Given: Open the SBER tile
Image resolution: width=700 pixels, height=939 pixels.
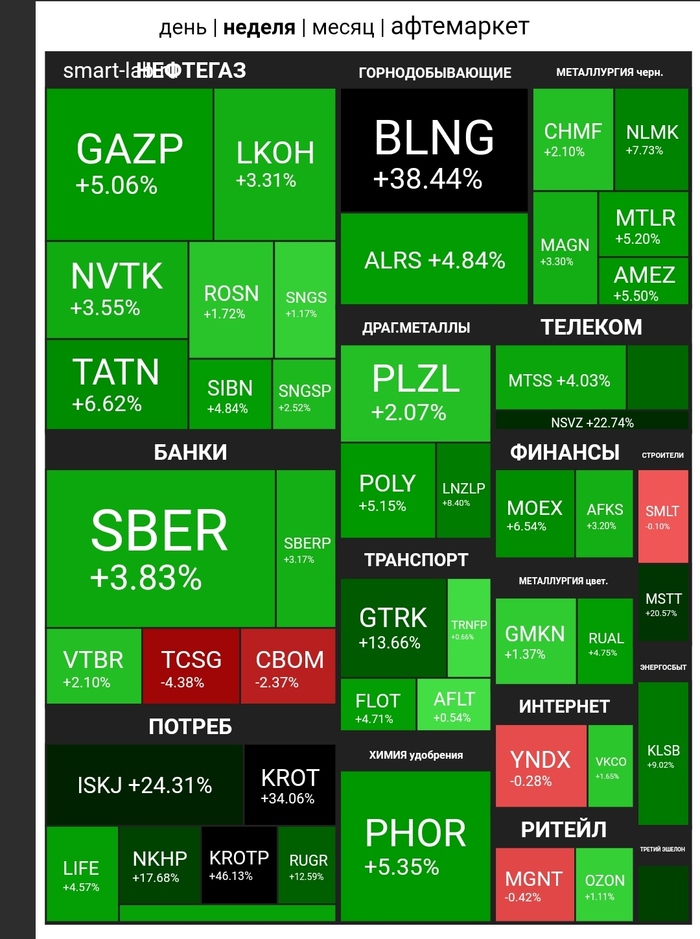Looking at the screenshot, I should coord(160,547).
